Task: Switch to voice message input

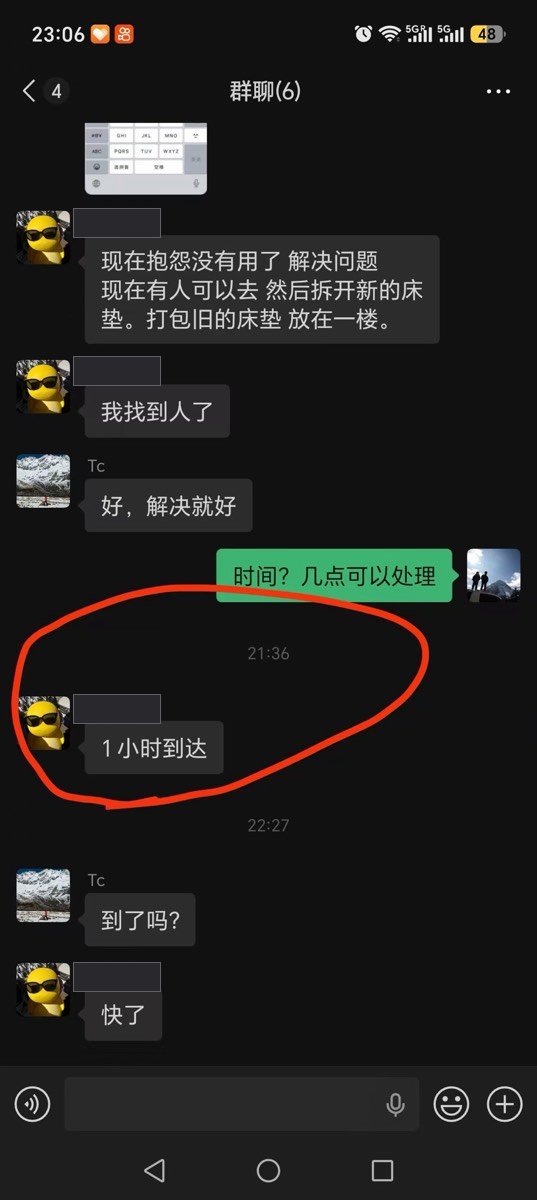Action: [x=33, y=1104]
